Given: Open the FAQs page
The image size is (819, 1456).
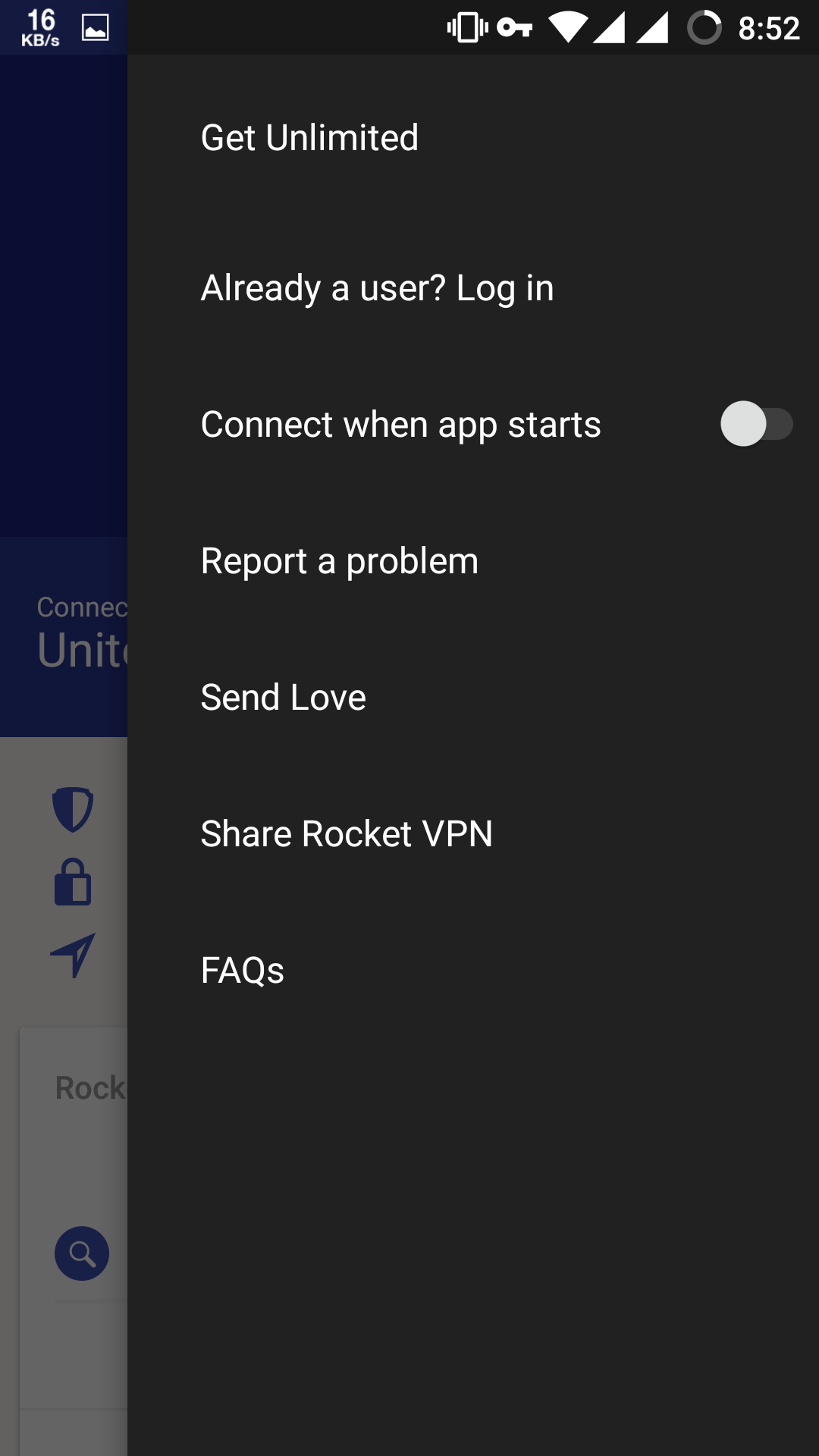Looking at the screenshot, I should (x=242, y=971).
